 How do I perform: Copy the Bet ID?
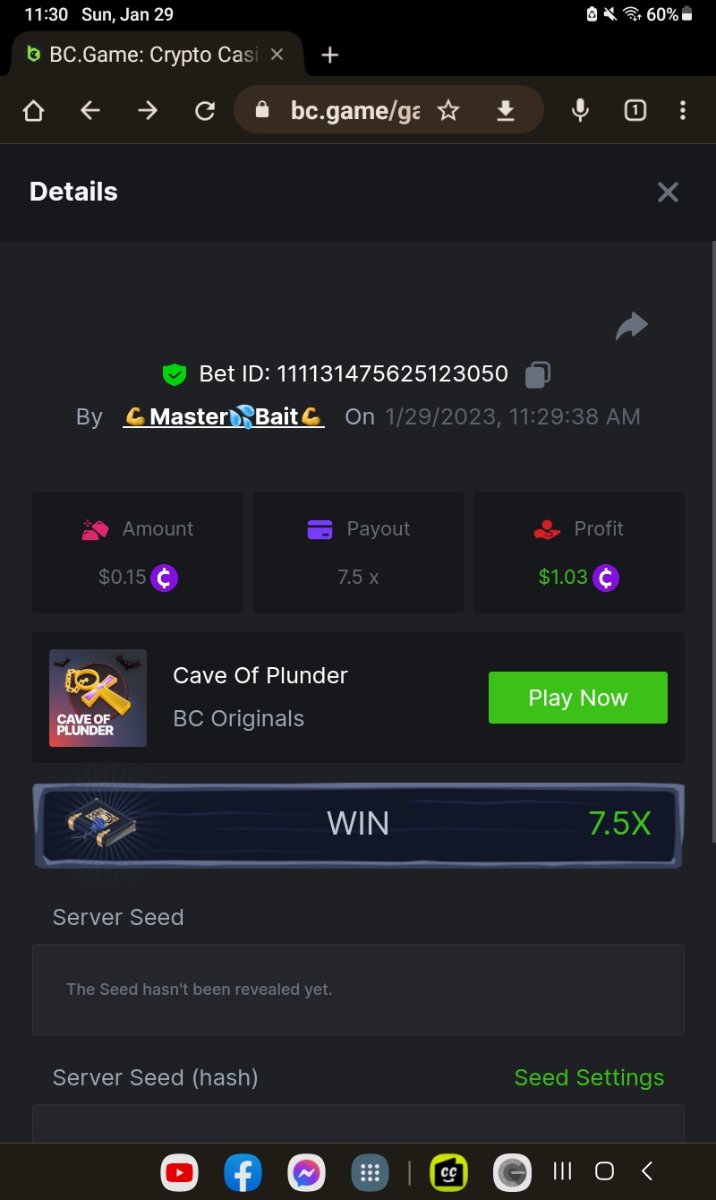coord(537,375)
